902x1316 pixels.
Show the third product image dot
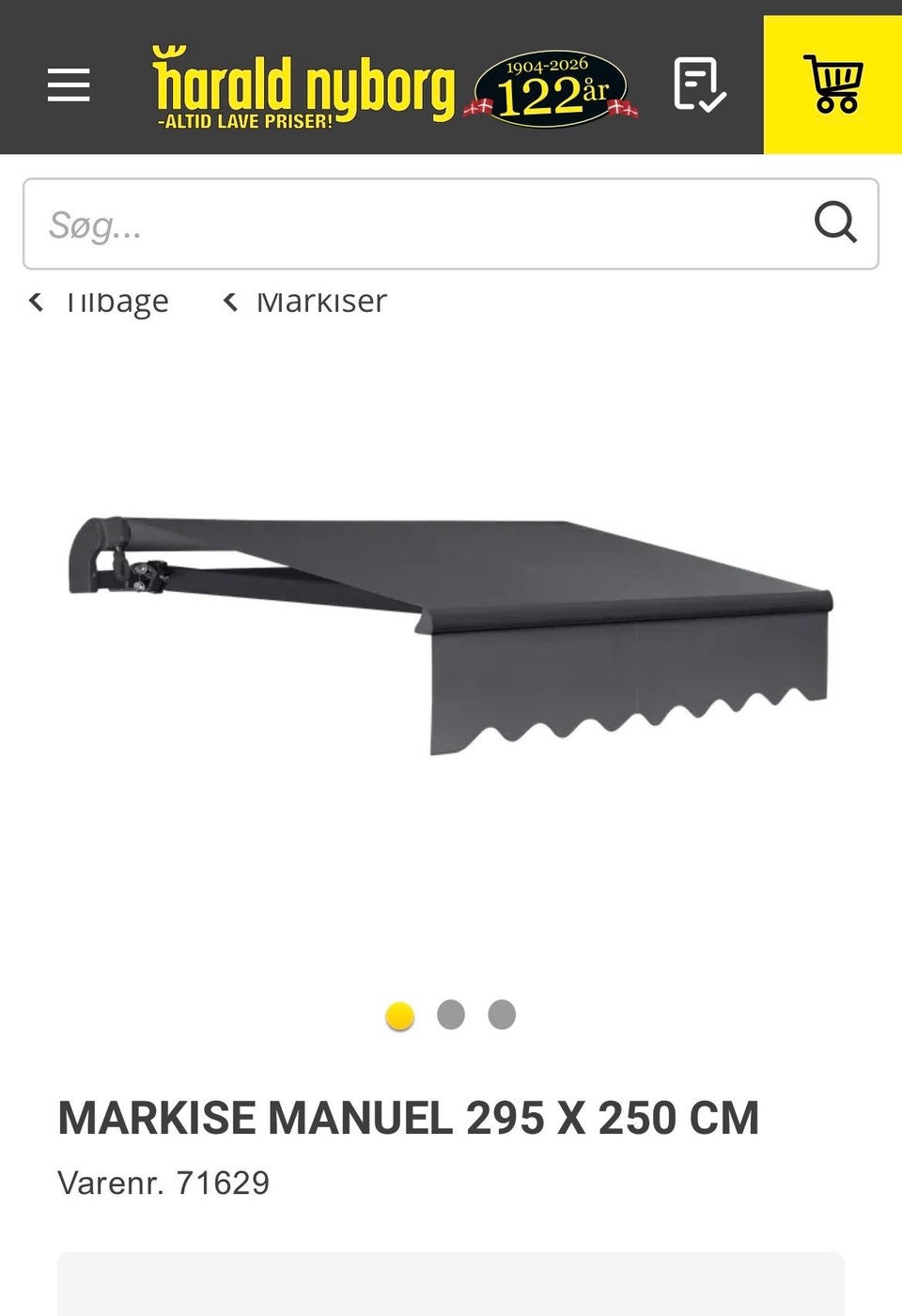click(x=502, y=1014)
